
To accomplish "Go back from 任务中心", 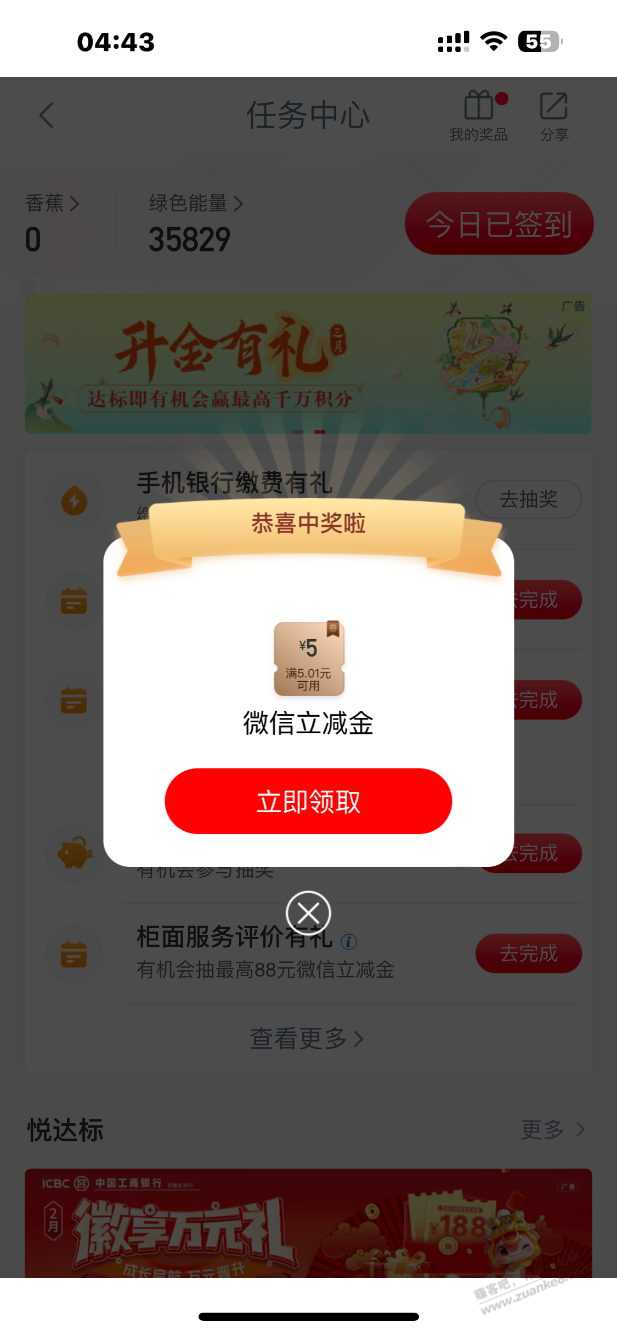I will pos(46,115).
